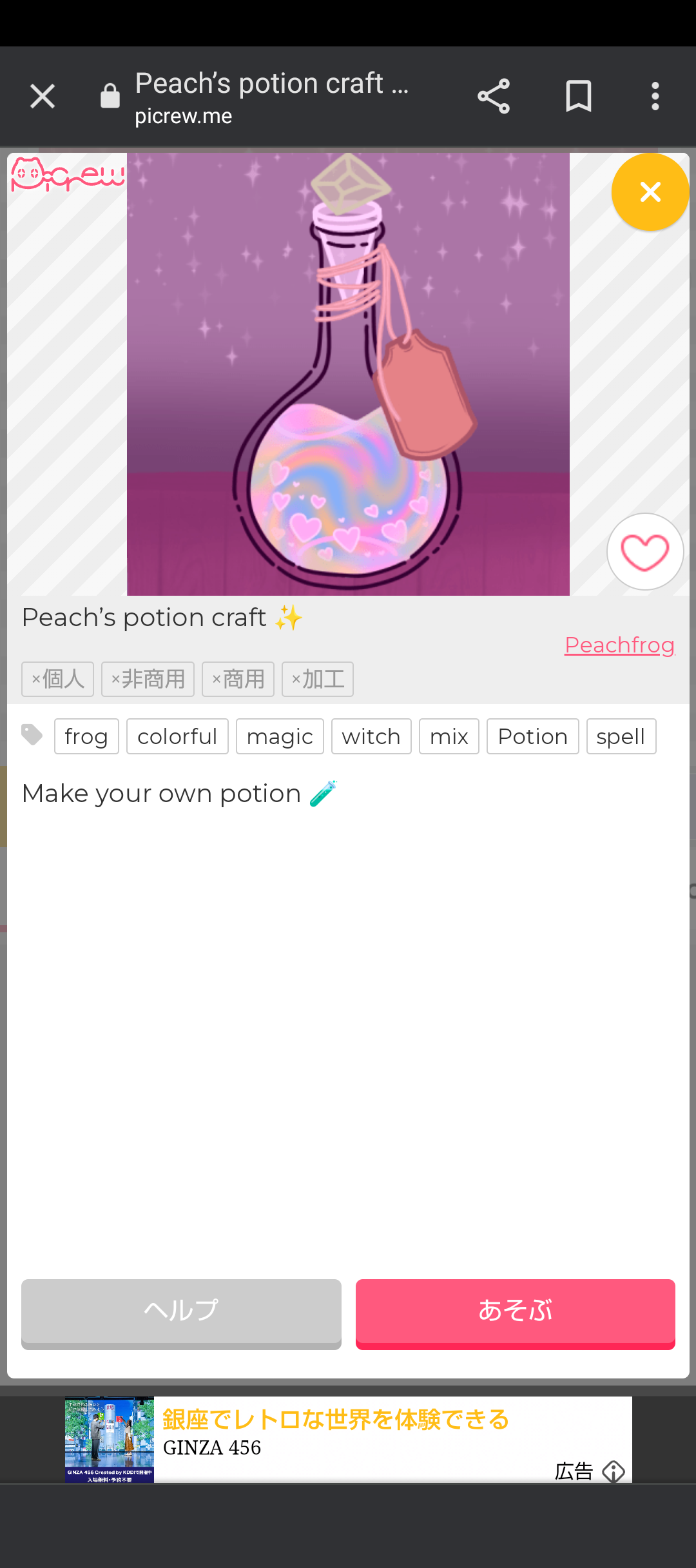Select the mix tag

[449, 736]
